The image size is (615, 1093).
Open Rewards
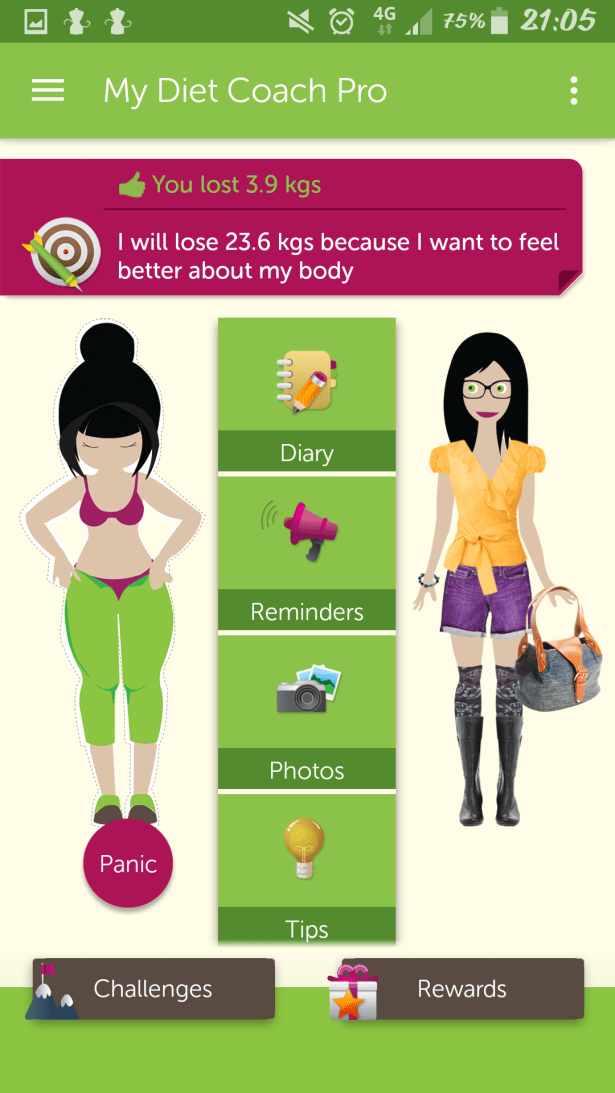460,989
